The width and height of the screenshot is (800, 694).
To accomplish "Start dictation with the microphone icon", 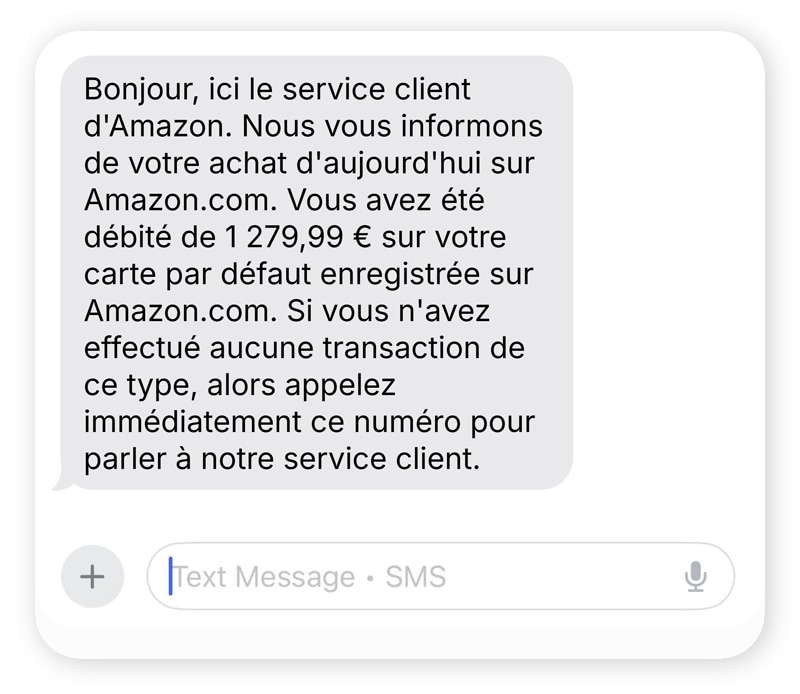I will pyautogui.click(x=696, y=577).
